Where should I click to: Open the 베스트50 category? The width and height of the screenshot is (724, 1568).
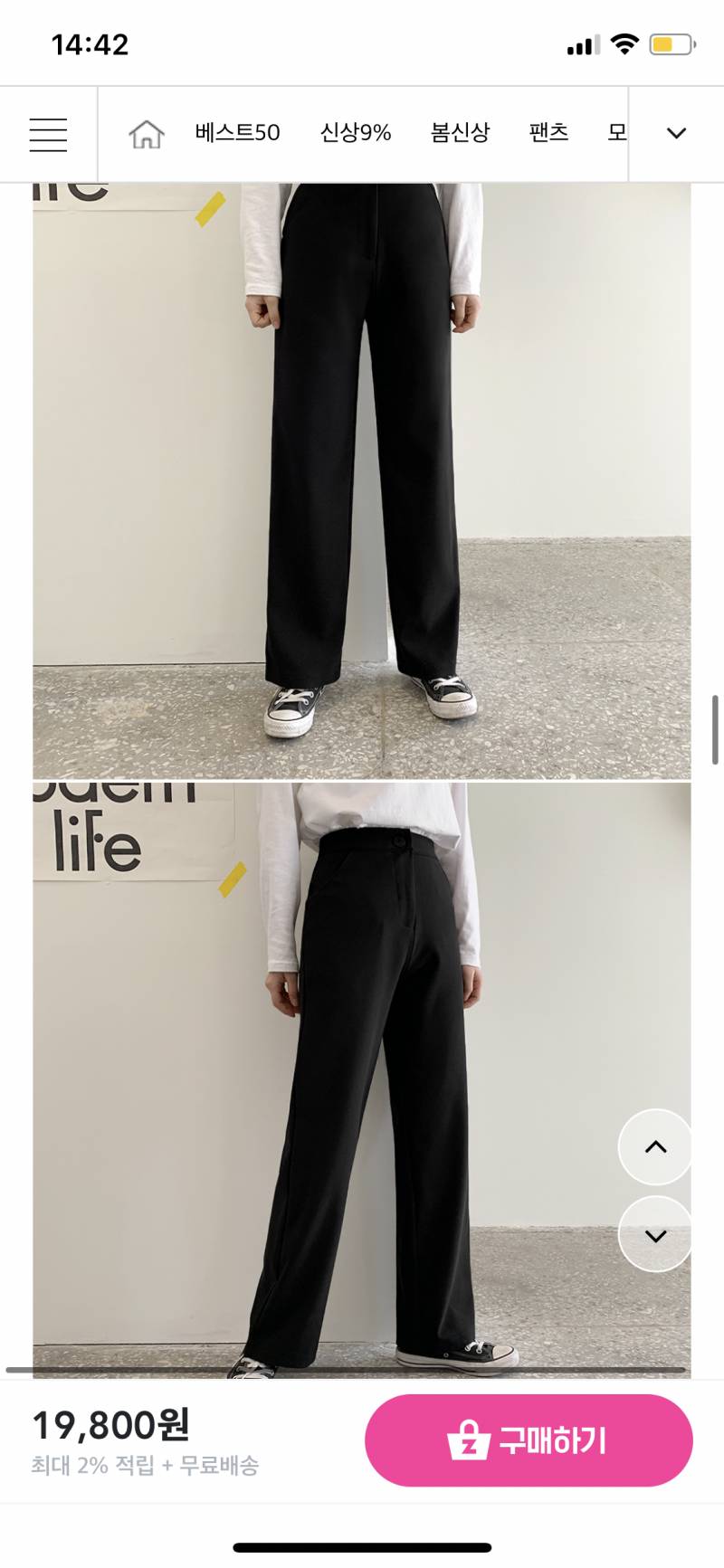(x=237, y=133)
